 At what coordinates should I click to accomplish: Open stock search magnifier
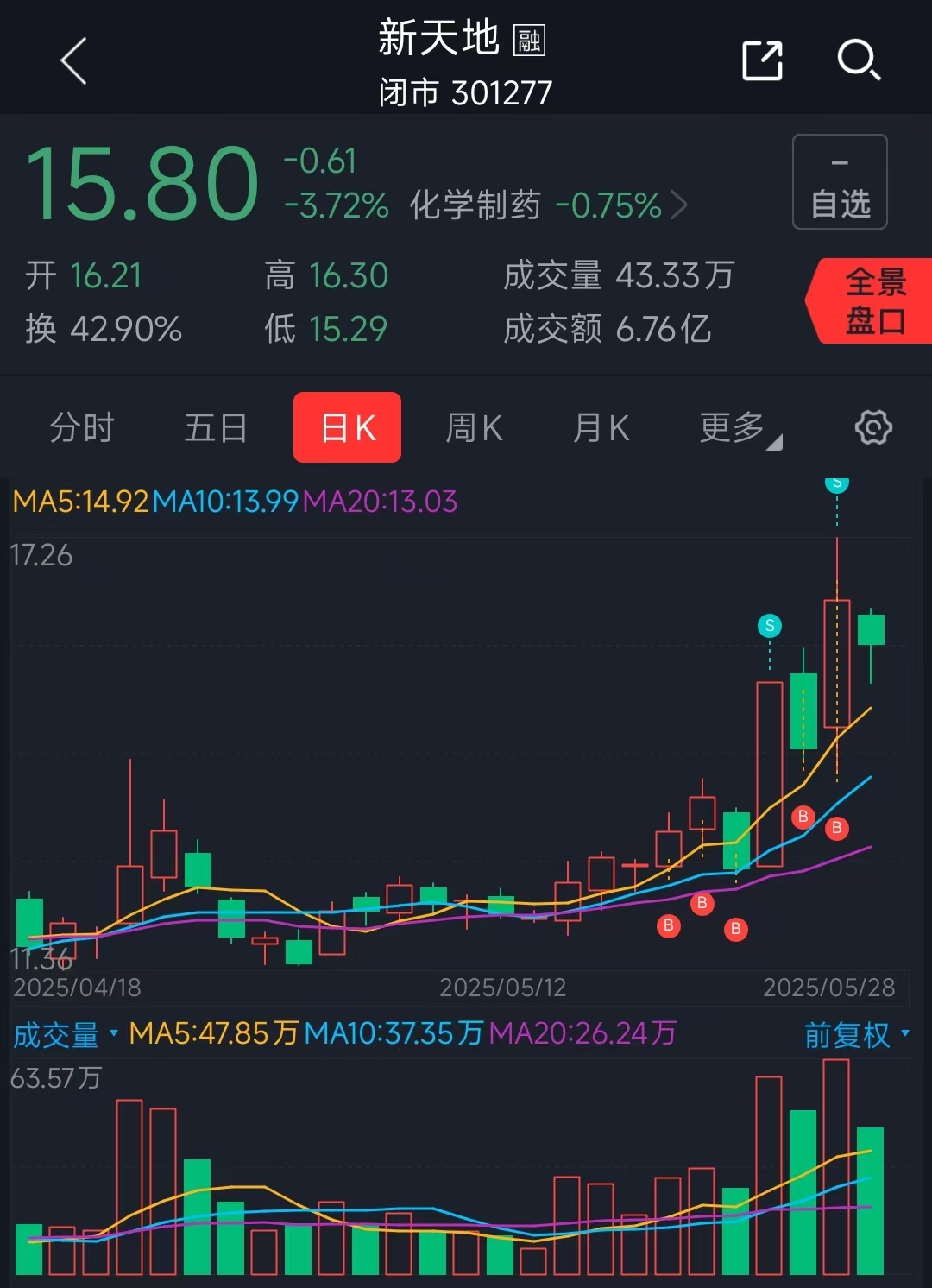pos(859,60)
